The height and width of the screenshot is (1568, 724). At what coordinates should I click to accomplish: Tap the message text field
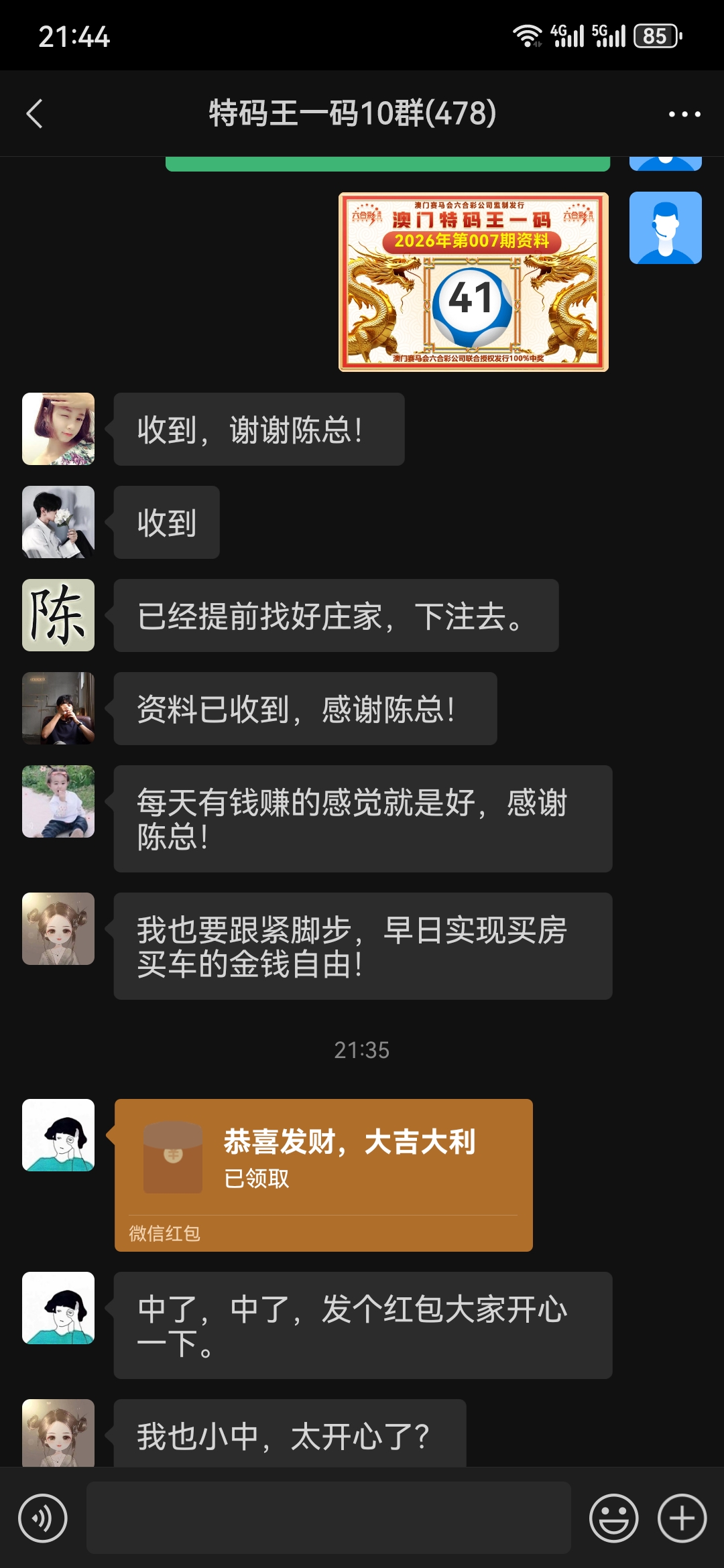pos(328,1518)
